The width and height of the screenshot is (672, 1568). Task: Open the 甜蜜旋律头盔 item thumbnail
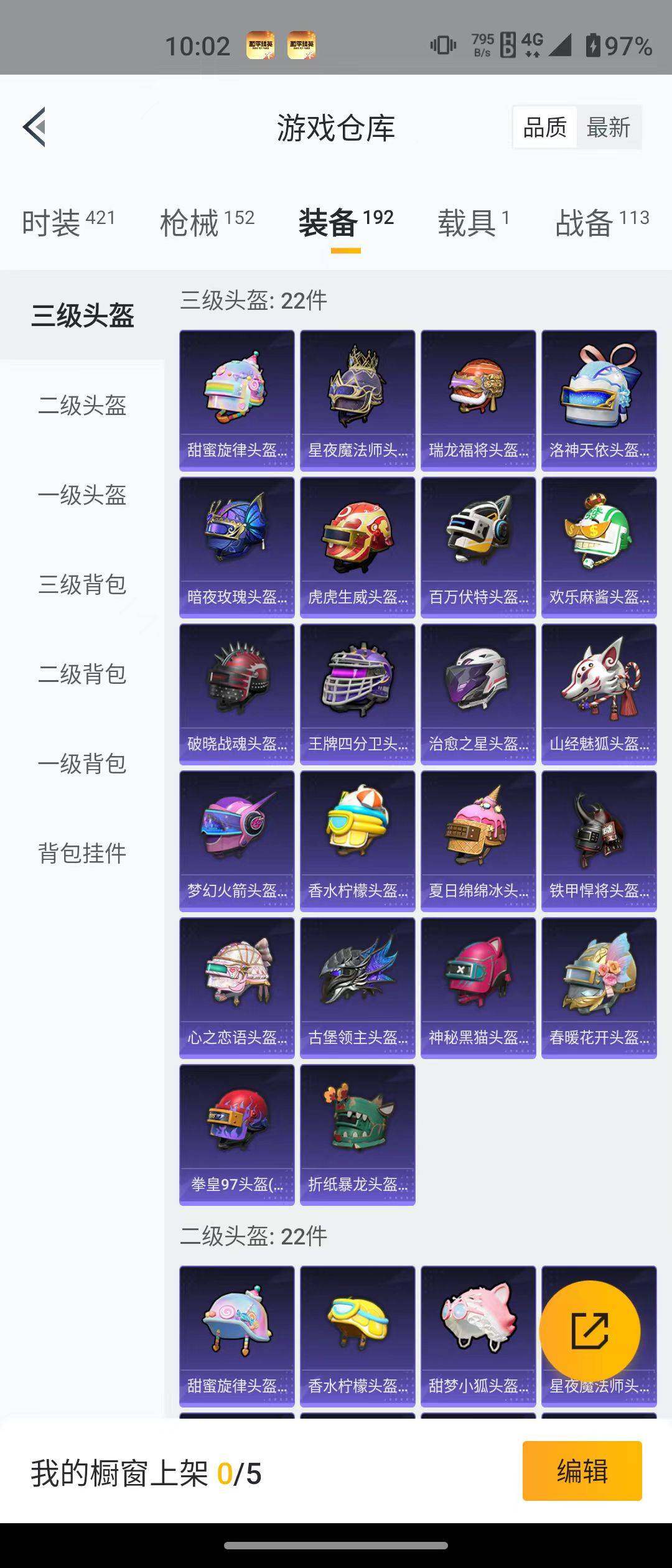pyautogui.click(x=237, y=397)
